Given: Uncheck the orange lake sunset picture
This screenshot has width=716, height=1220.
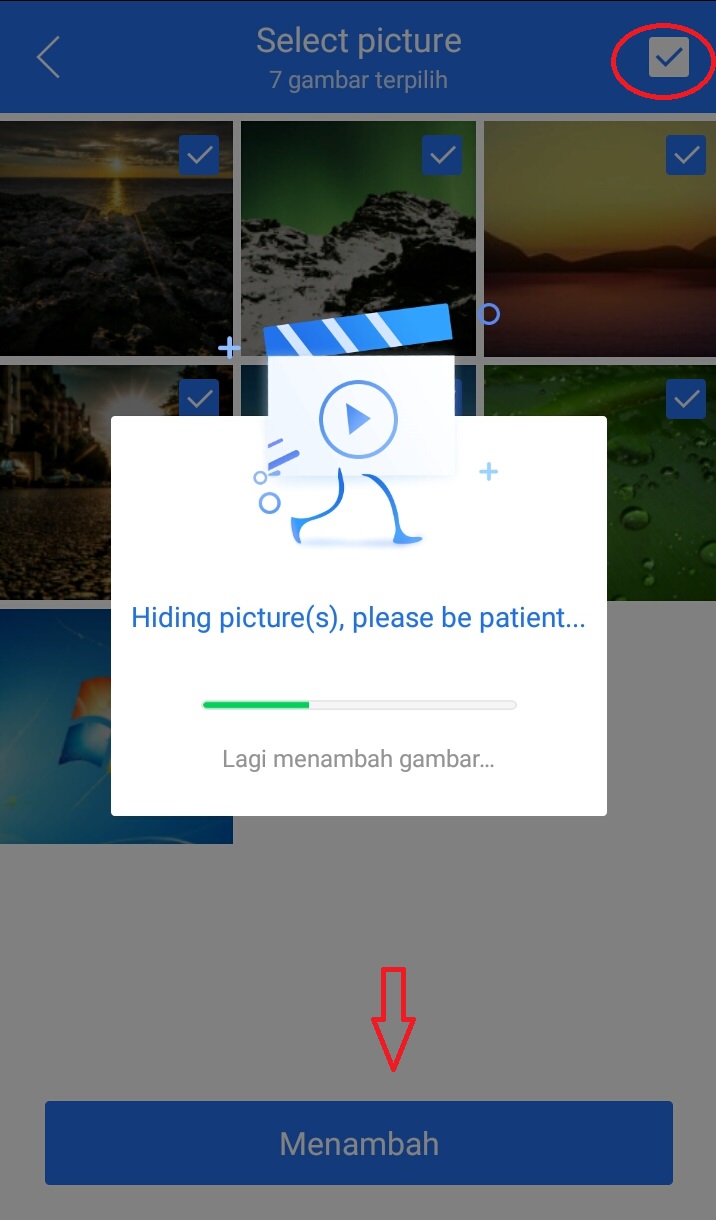Looking at the screenshot, I should [686, 155].
